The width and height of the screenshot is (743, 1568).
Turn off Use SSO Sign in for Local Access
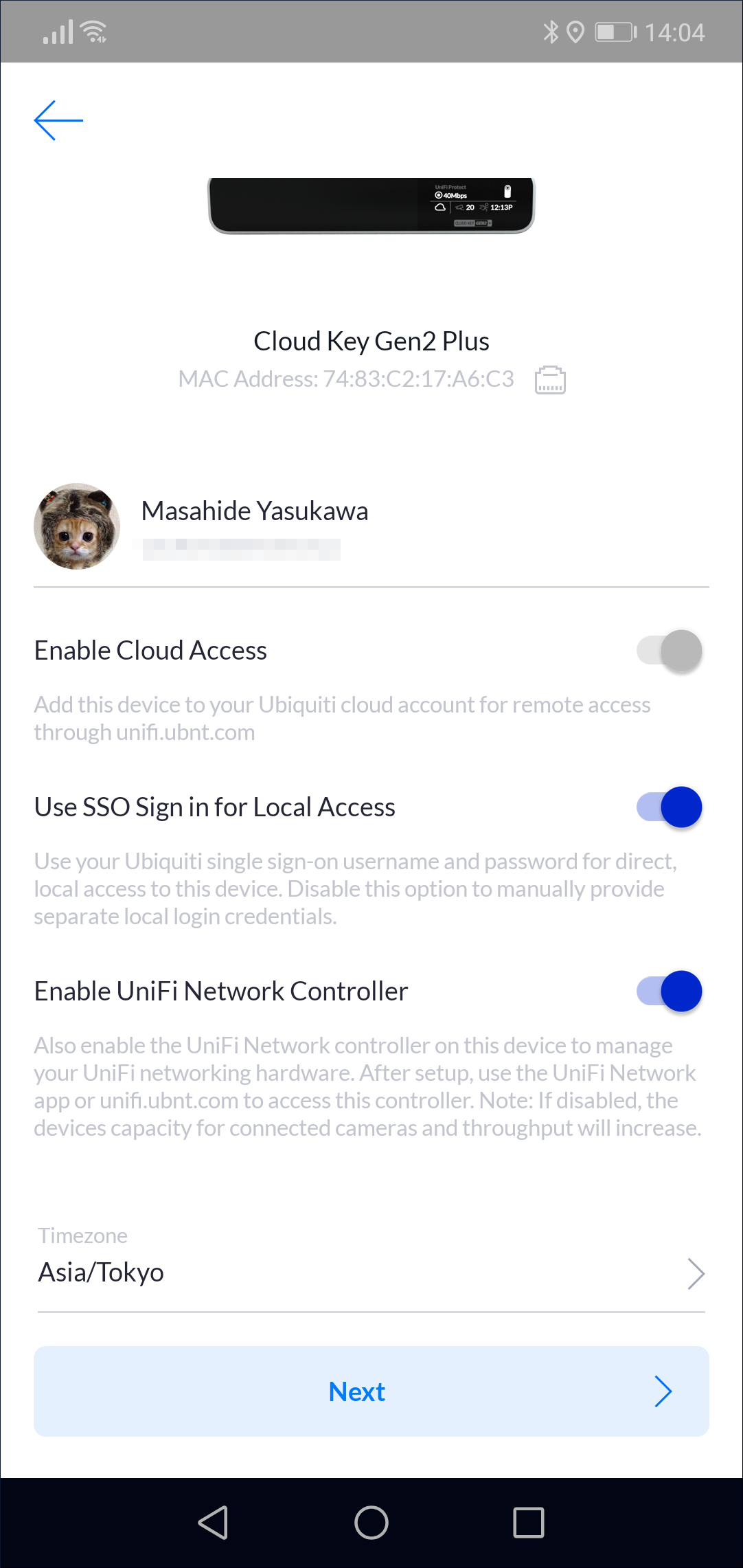point(670,807)
